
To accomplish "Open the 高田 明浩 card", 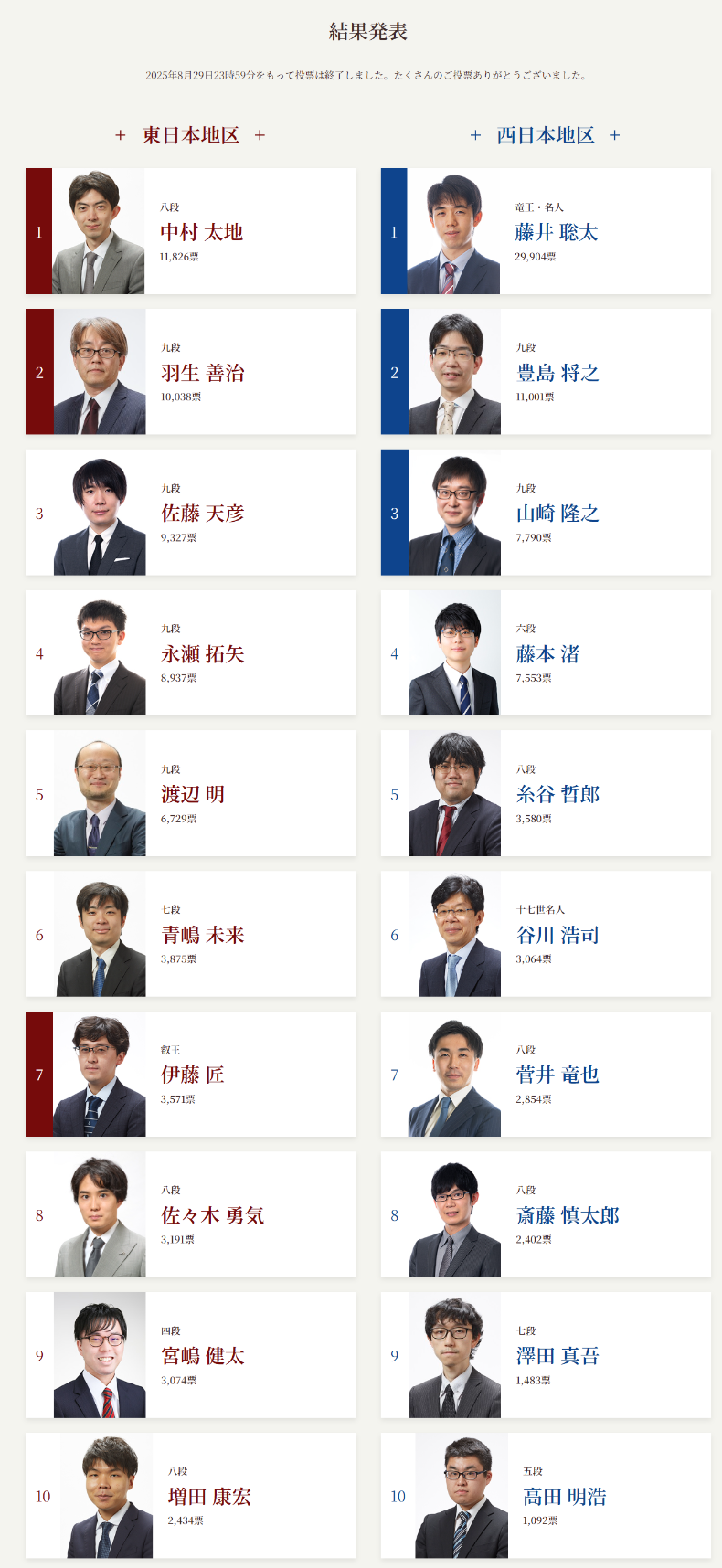I will (546, 1496).
